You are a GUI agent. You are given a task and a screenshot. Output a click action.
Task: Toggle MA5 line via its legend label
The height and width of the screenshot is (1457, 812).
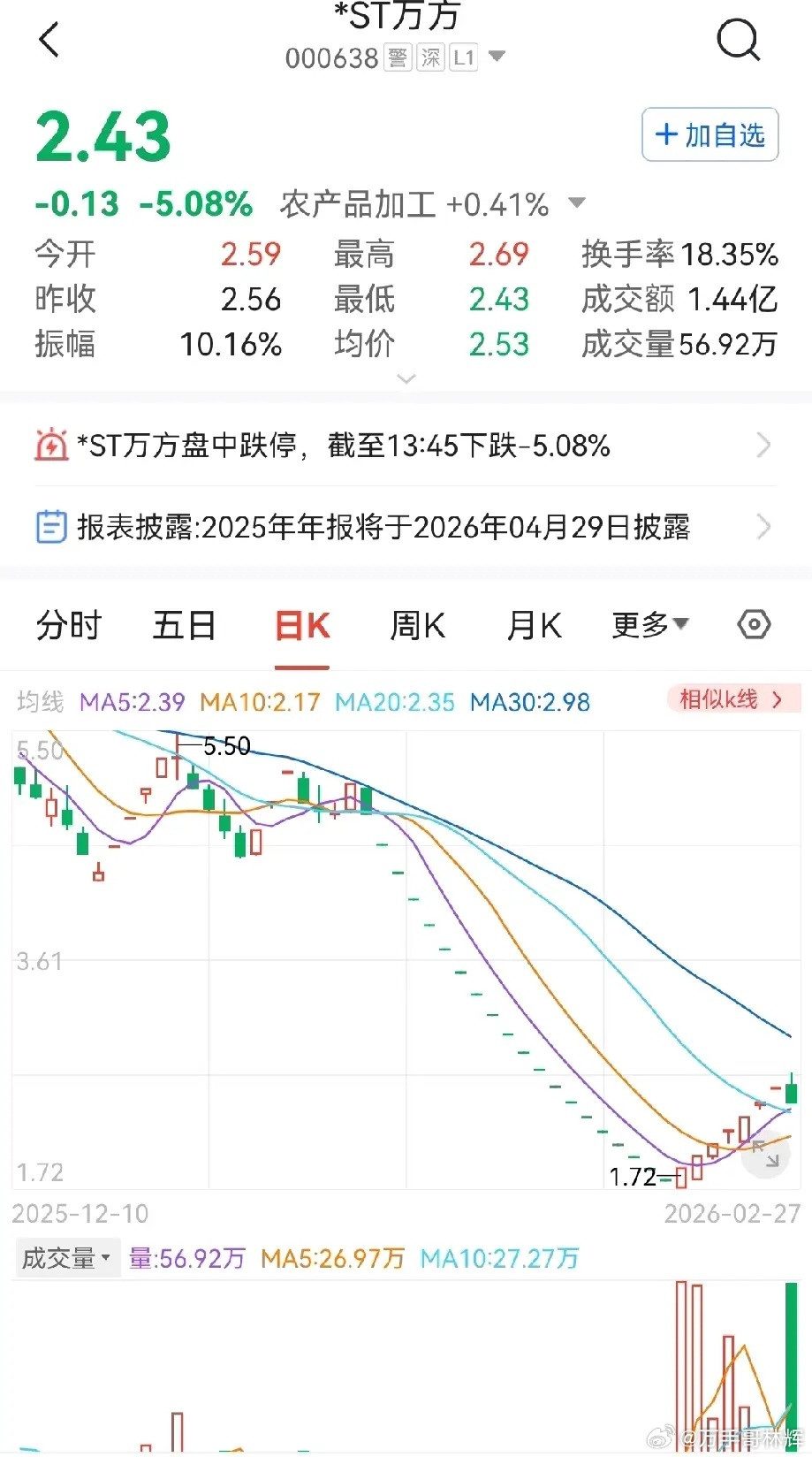pos(130,701)
